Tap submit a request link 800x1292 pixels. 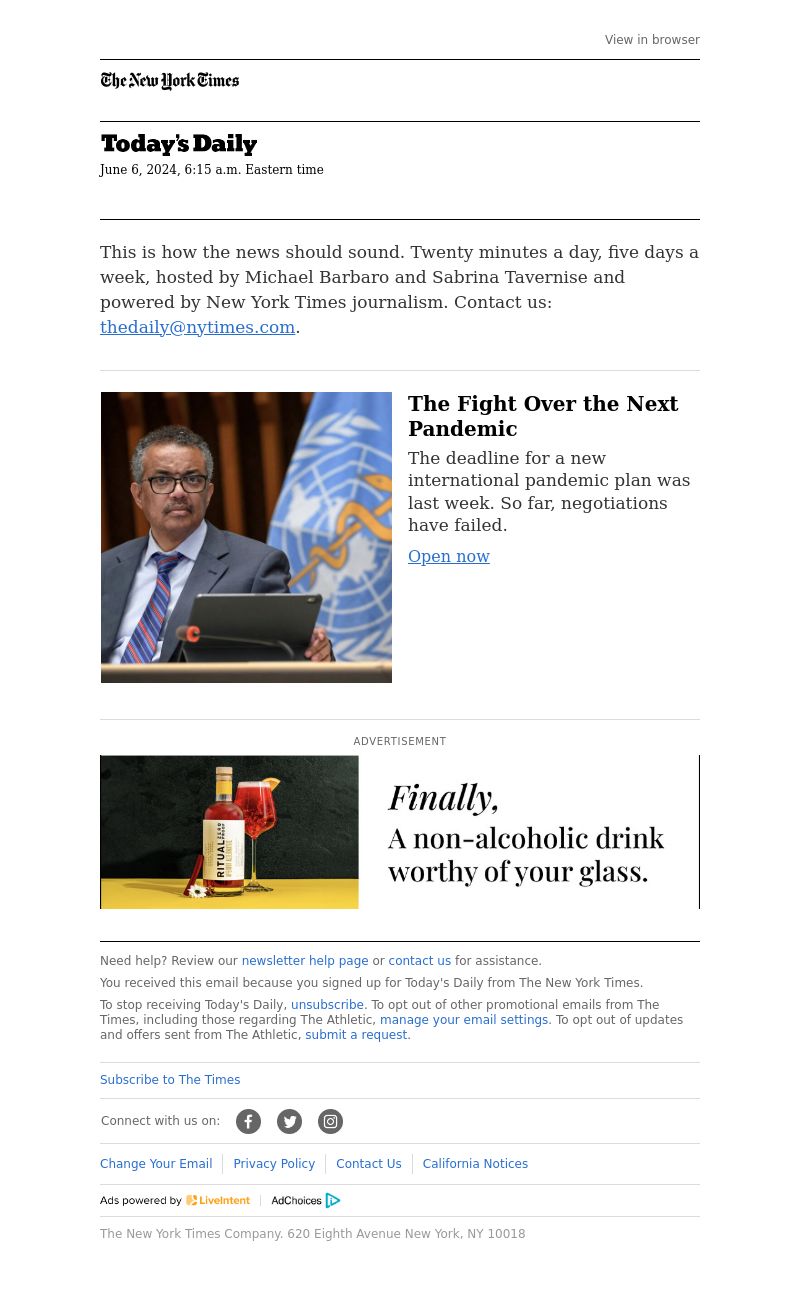point(356,1035)
